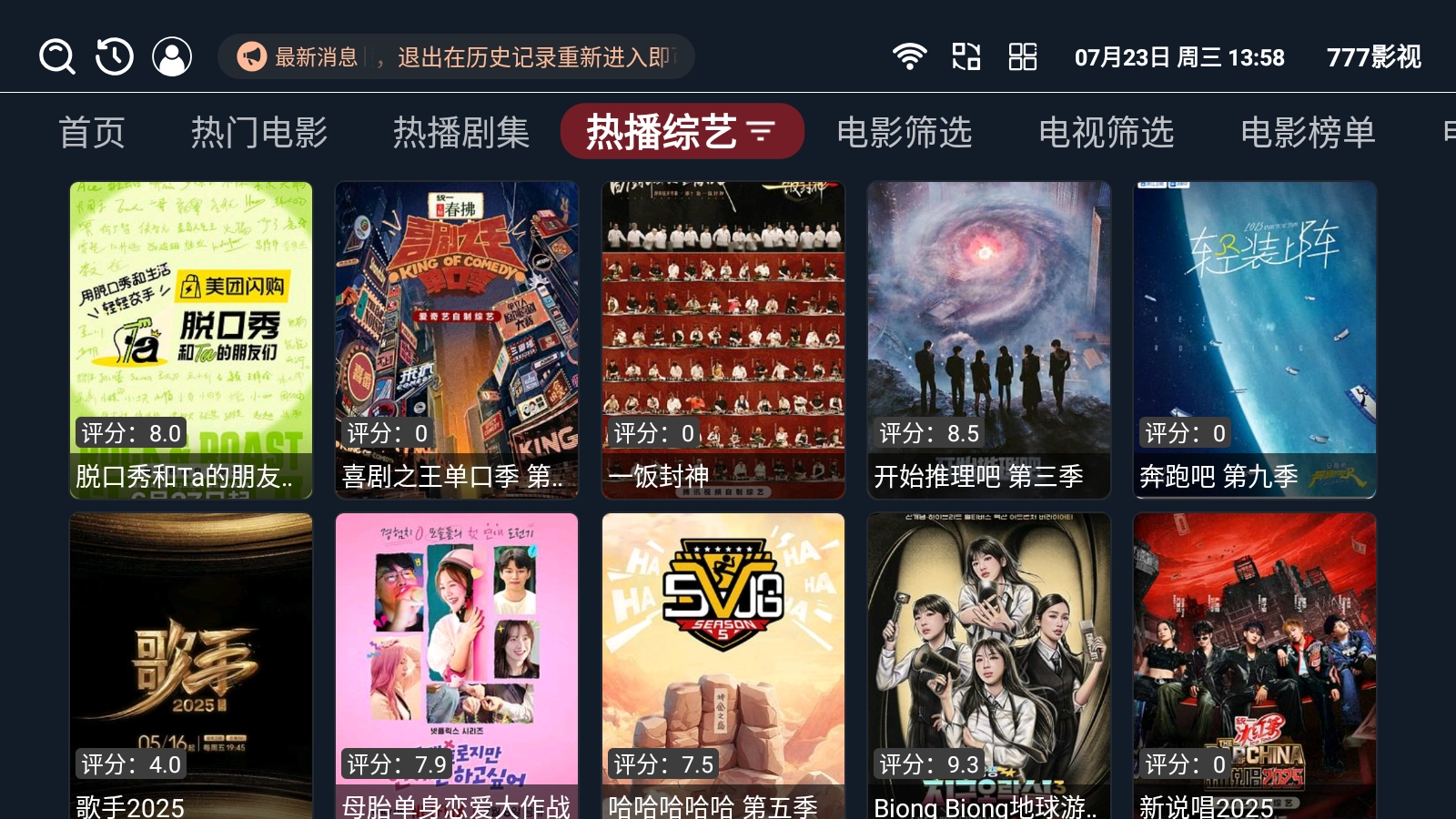Switch to the 电影筛选 tab
The width and height of the screenshot is (1456, 819).
pos(905,133)
